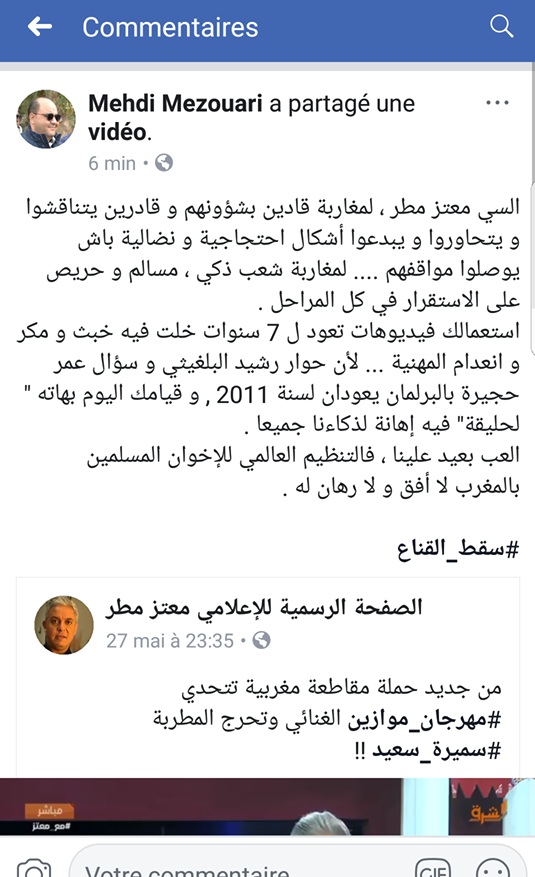Open Mehdi Mezouari's profile name link
Image resolution: width=535 pixels, height=877 pixels.
point(175,103)
